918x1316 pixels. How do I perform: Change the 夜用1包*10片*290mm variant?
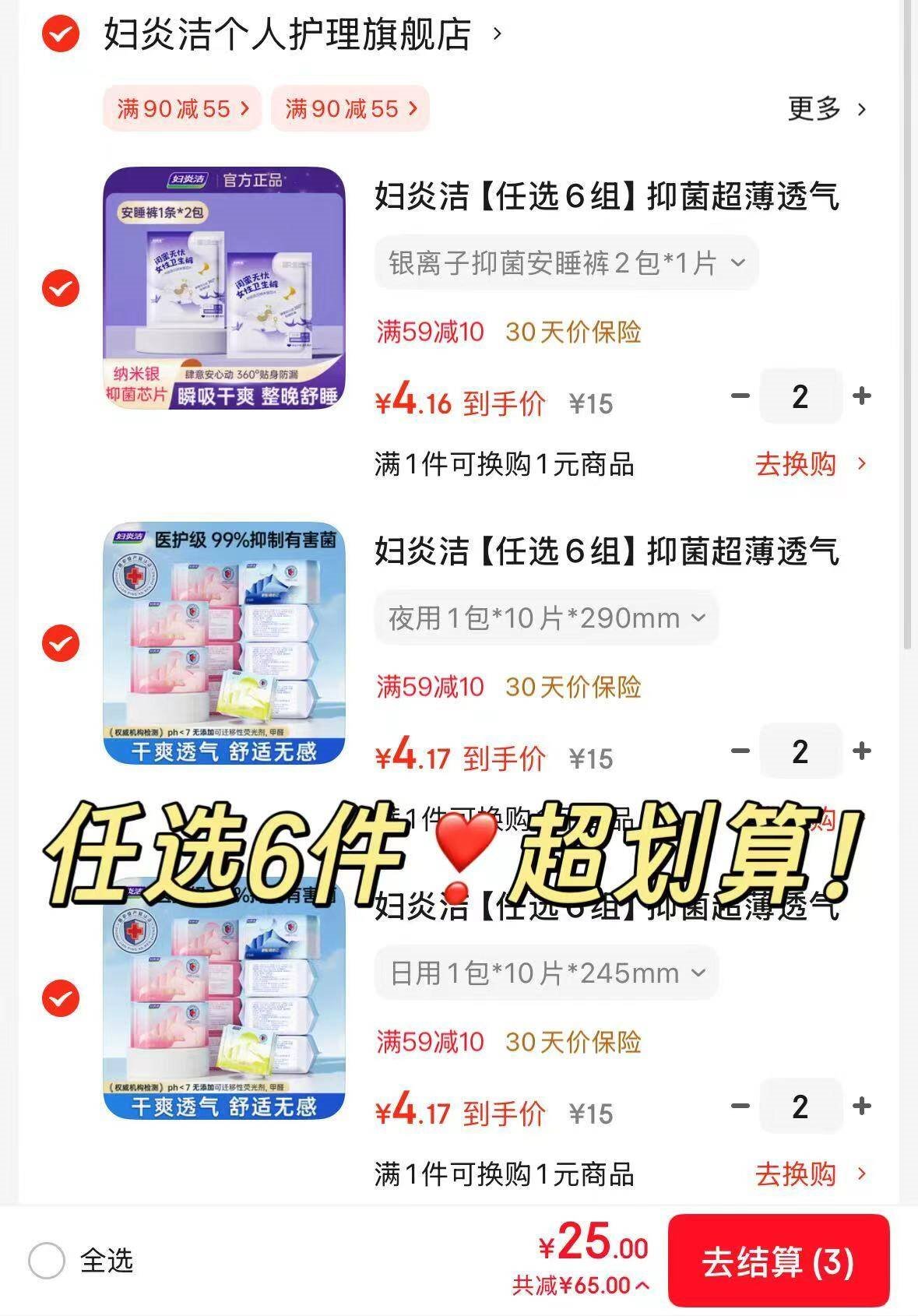coord(546,618)
